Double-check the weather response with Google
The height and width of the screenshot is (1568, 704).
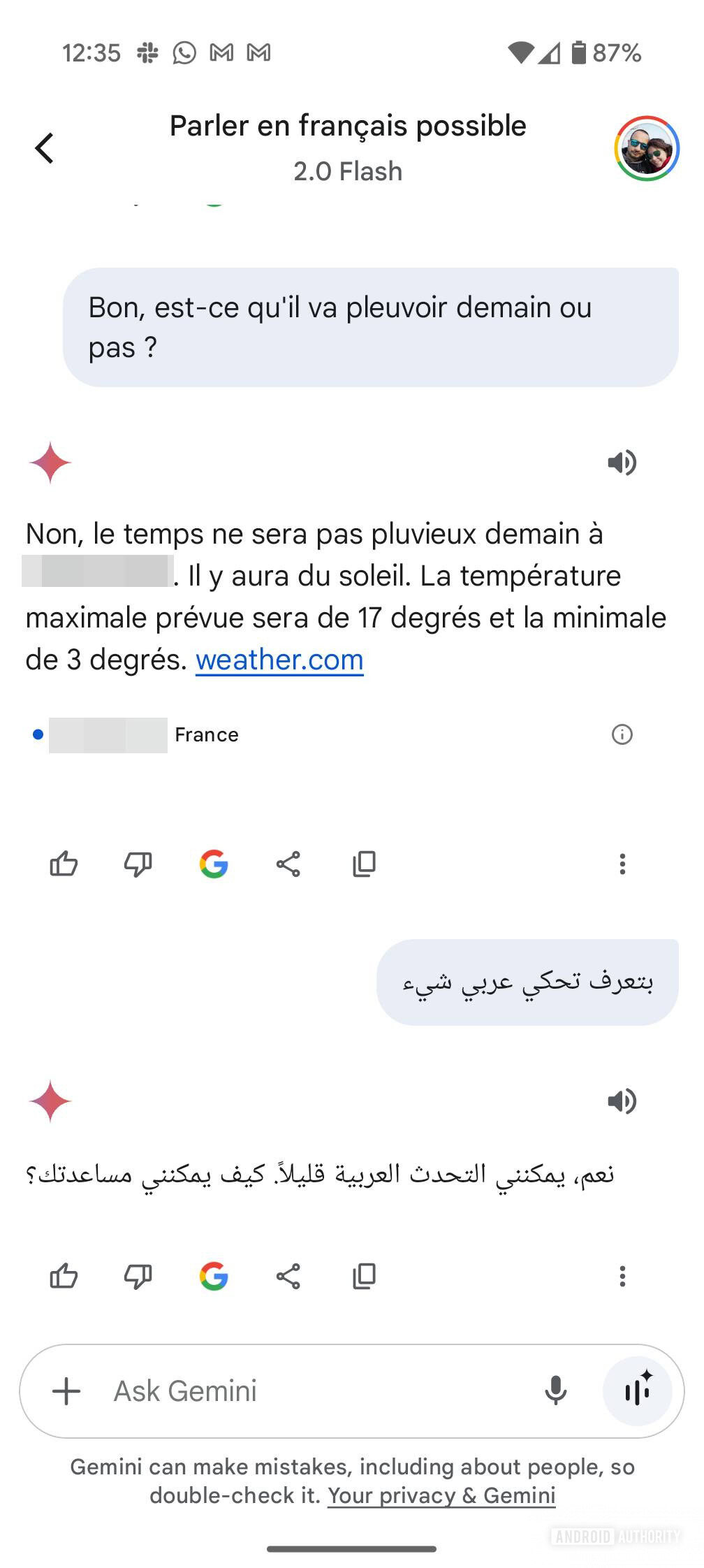[214, 864]
